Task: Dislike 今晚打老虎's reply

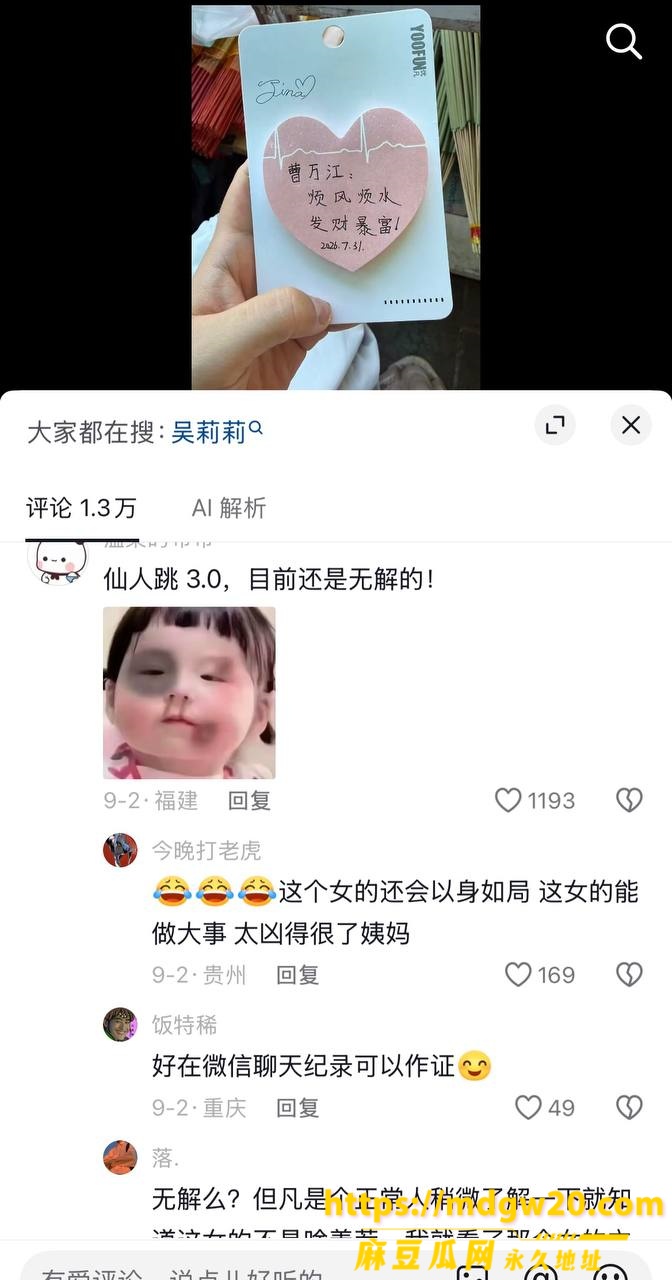Action: [x=629, y=974]
